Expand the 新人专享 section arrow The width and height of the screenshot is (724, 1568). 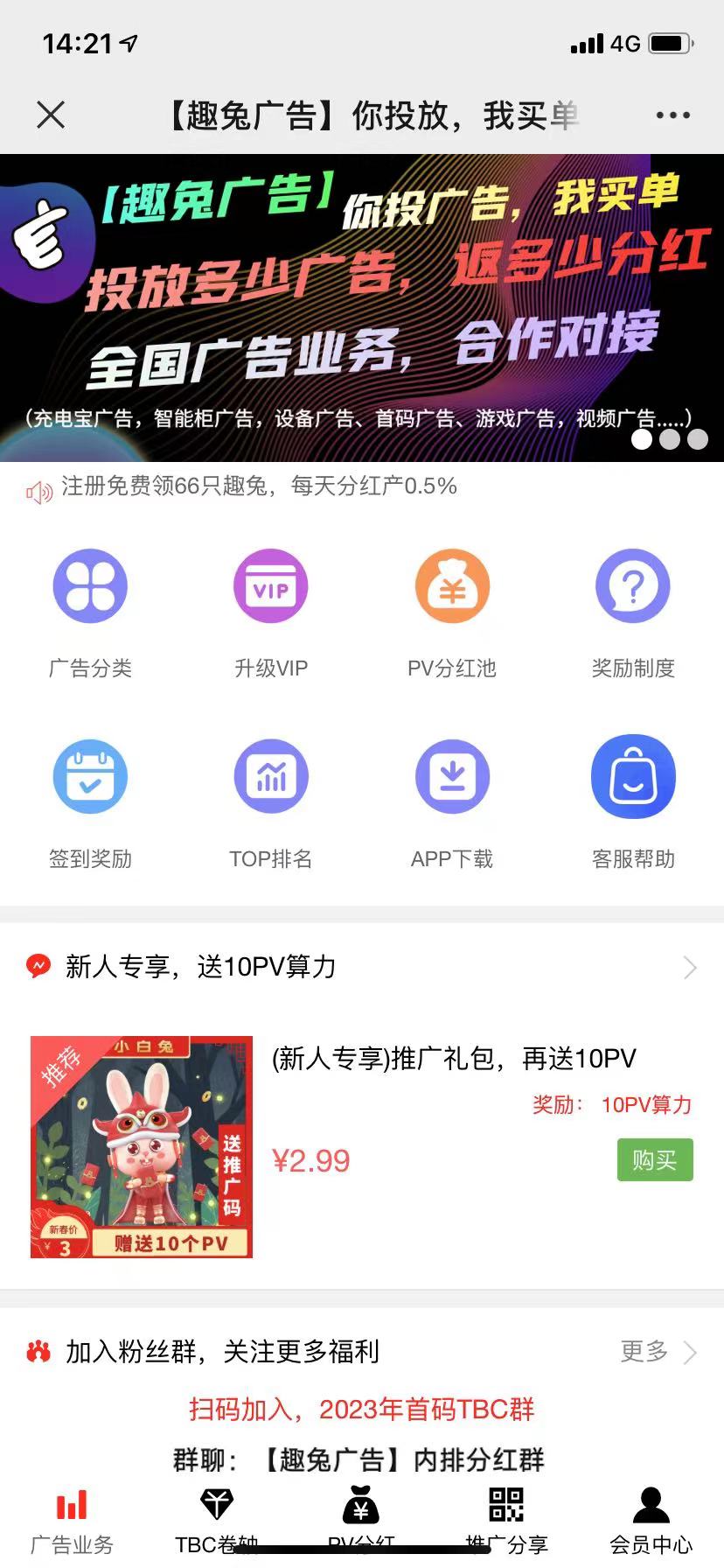point(690,968)
